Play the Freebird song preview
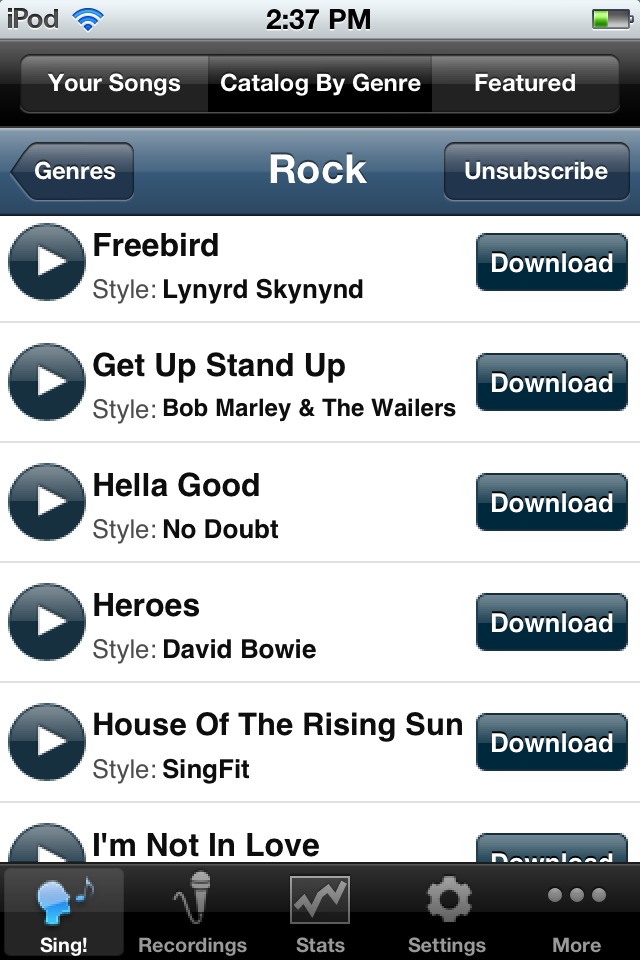 [46, 262]
